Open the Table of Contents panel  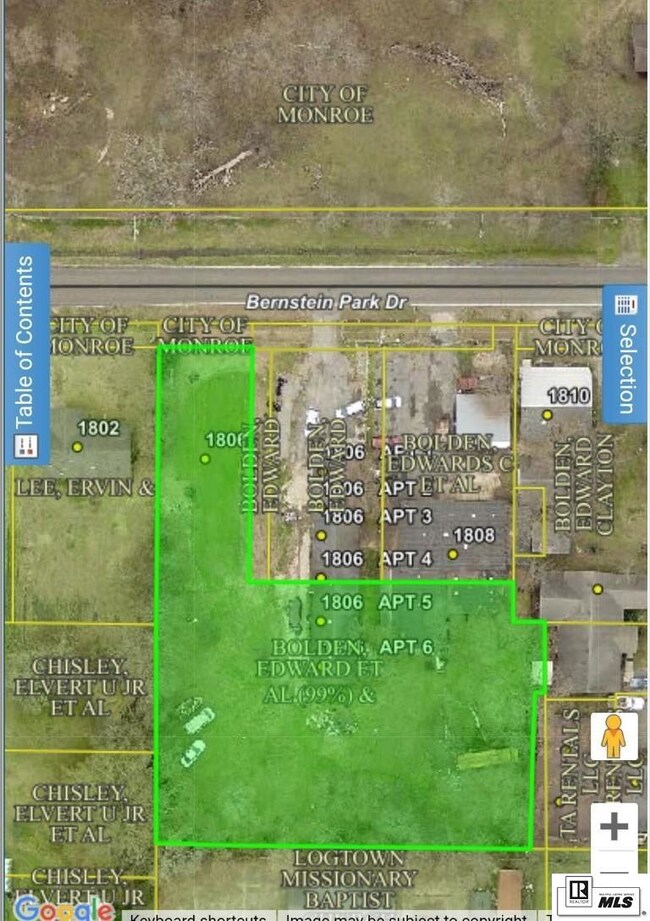(26, 354)
